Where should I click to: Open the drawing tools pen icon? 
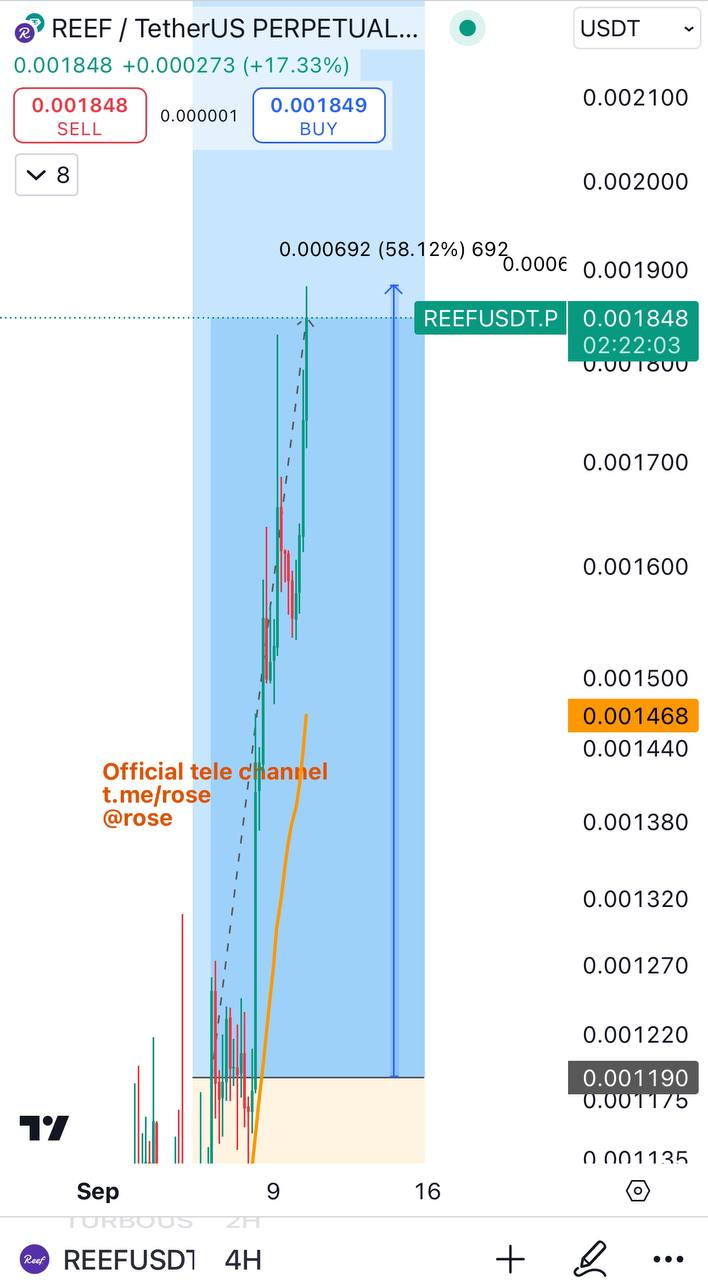pyautogui.click(x=590, y=1259)
